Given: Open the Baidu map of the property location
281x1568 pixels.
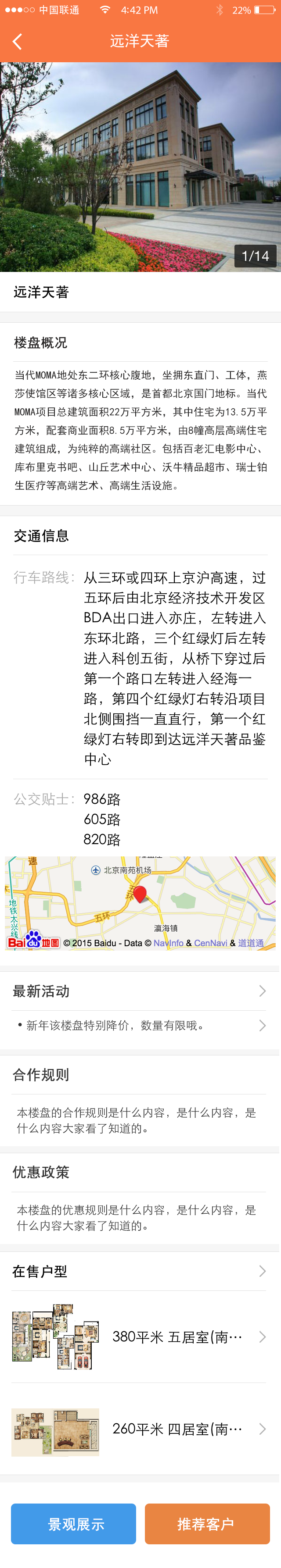Looking at the screenshot, I should click(x=140, y=903).
